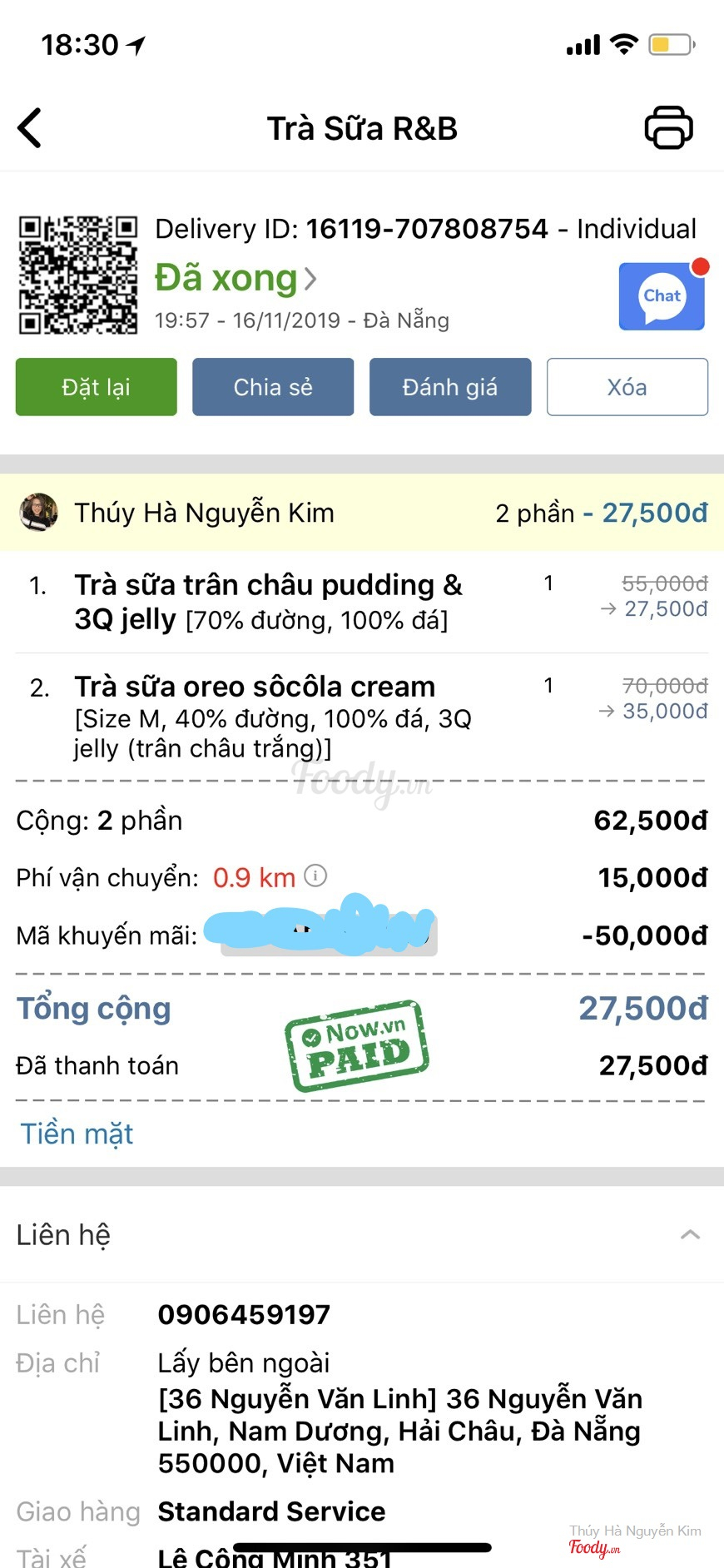Open chat for this delivery
Screen dimensions: 724x1568
[662, 296]
